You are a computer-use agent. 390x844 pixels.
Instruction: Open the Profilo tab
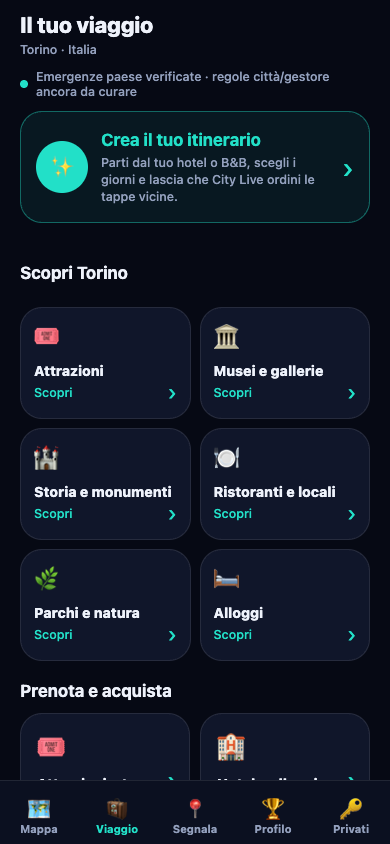[273, 816]
